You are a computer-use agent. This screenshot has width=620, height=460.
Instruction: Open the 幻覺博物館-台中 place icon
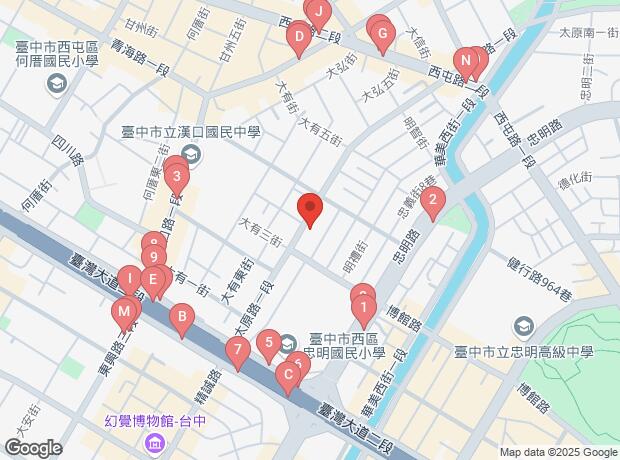[153, 442]
